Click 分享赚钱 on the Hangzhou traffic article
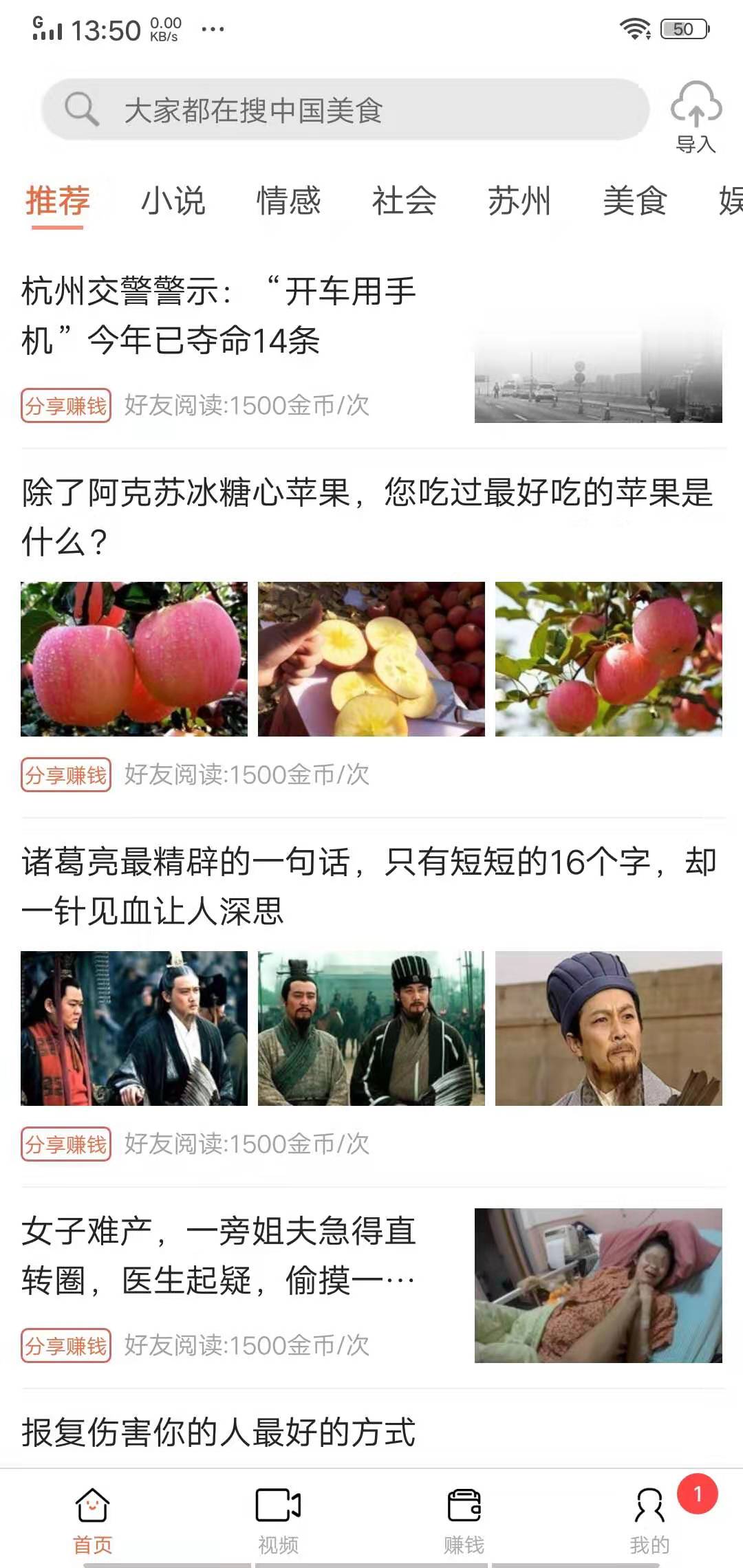The image size is (743, 1568). 66,406
